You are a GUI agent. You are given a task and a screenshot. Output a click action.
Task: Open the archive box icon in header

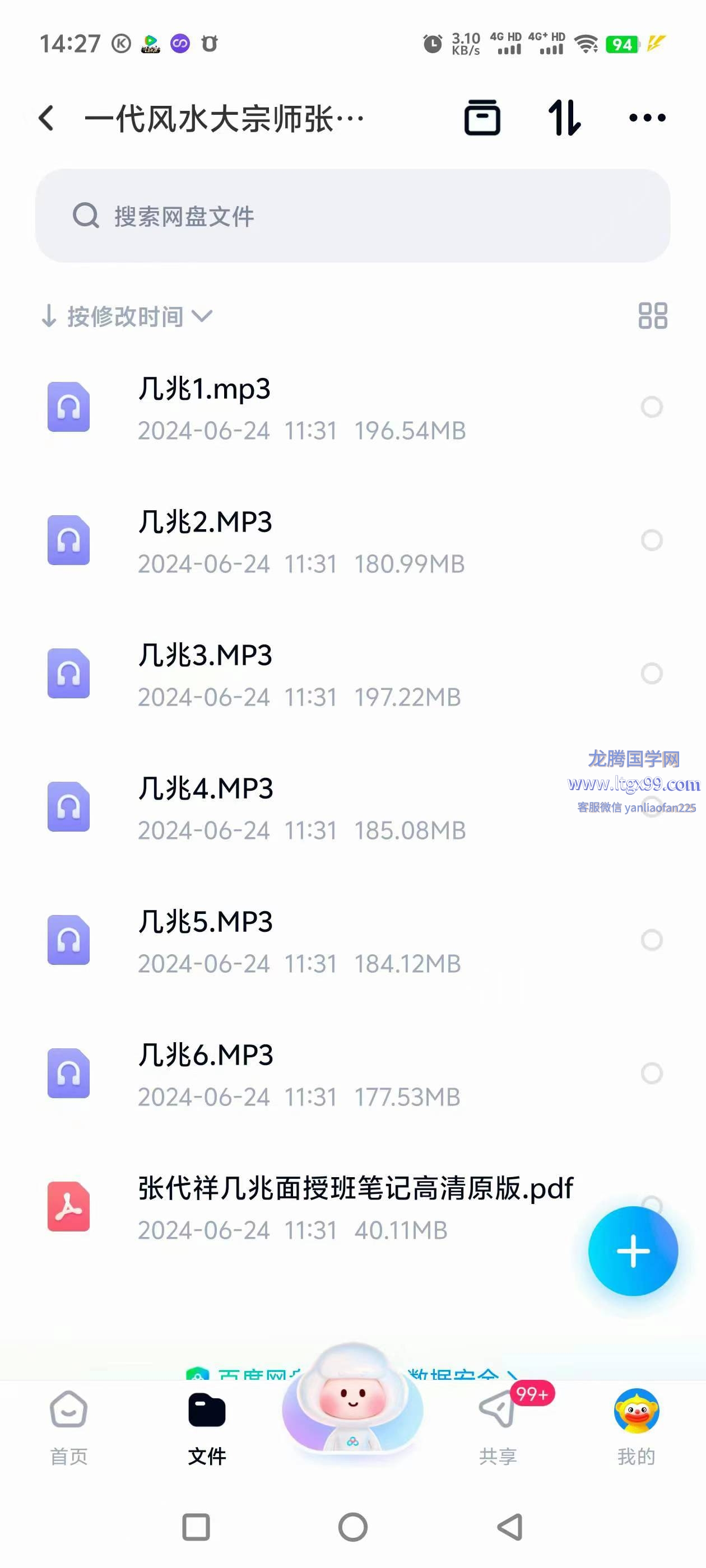coord(482,118)
